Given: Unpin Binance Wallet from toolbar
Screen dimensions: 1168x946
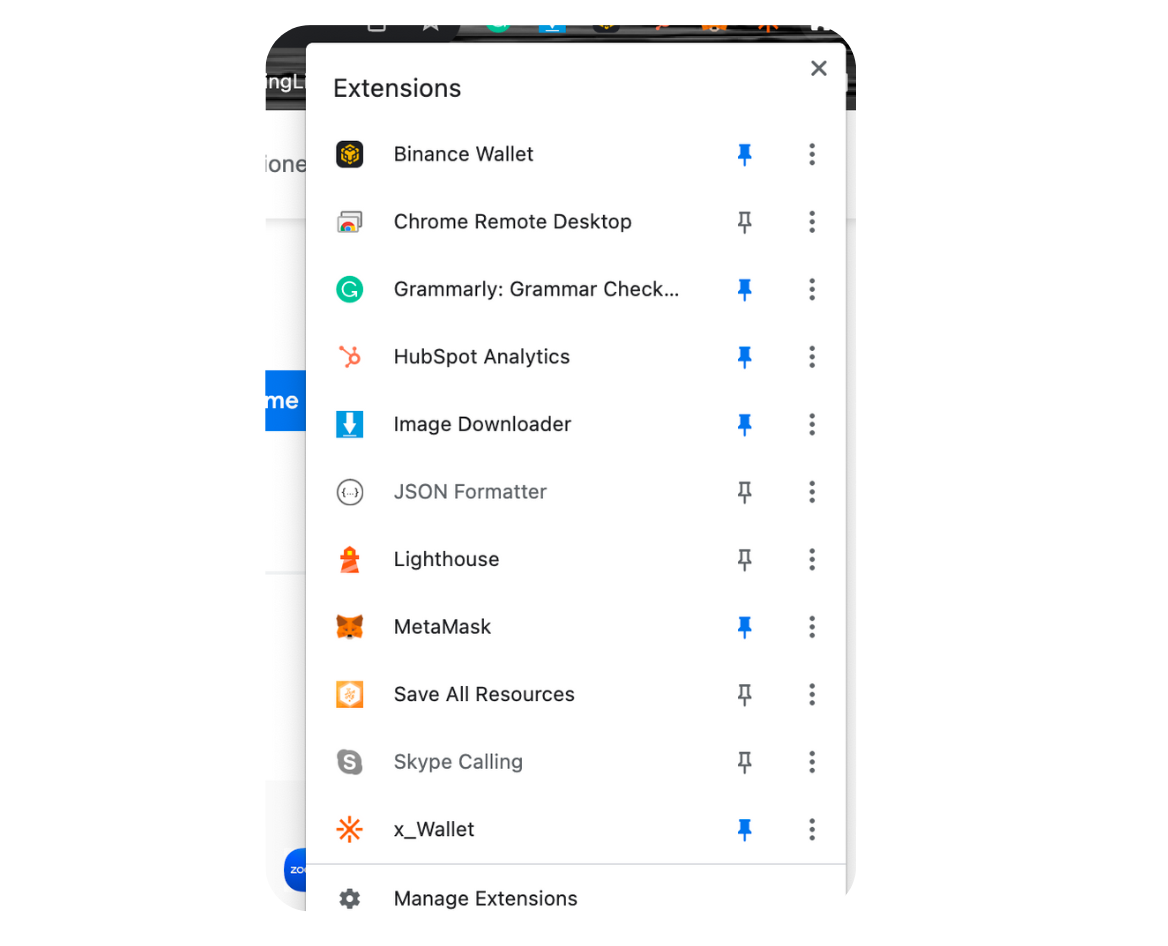Looking at the screenshot, I should 744,154.
